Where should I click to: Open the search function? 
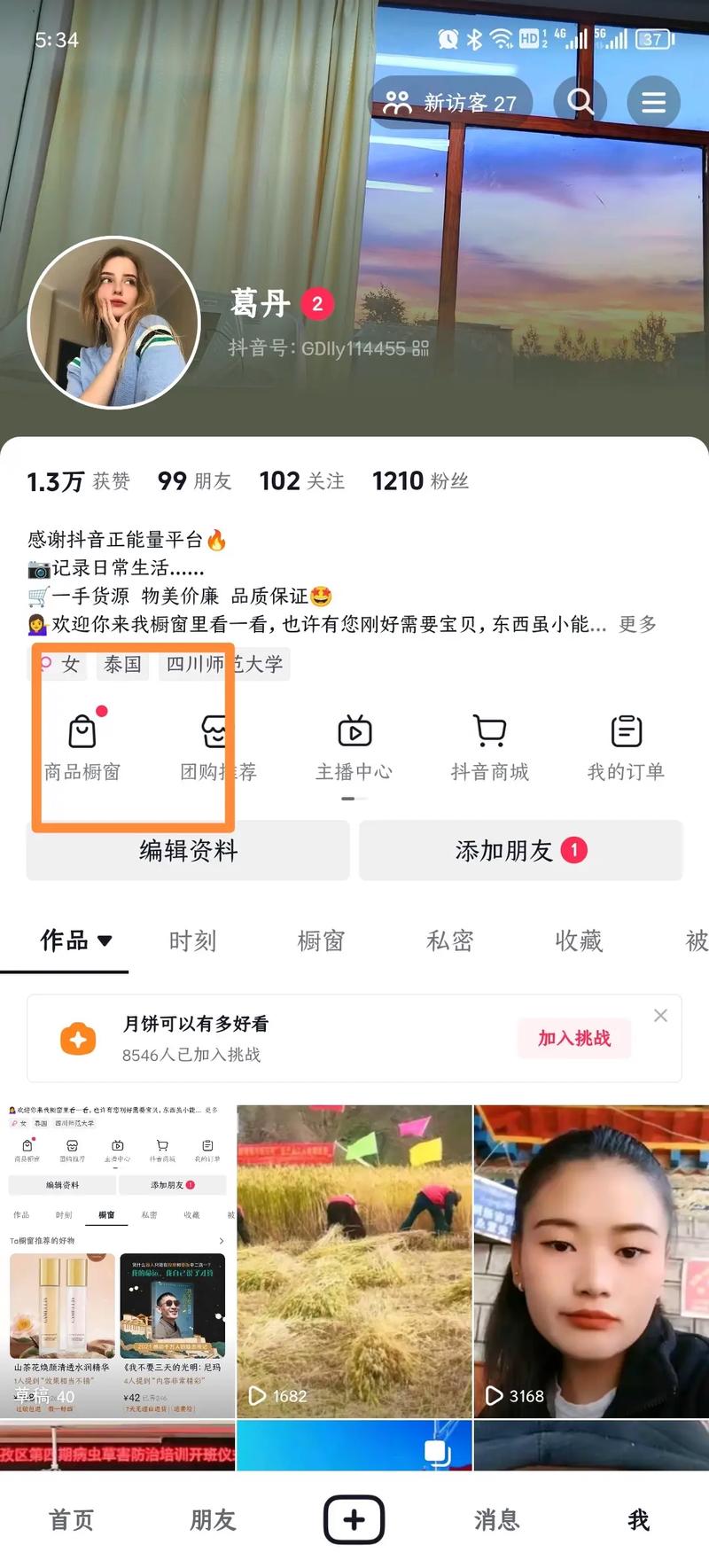click(x=580, y=102)
